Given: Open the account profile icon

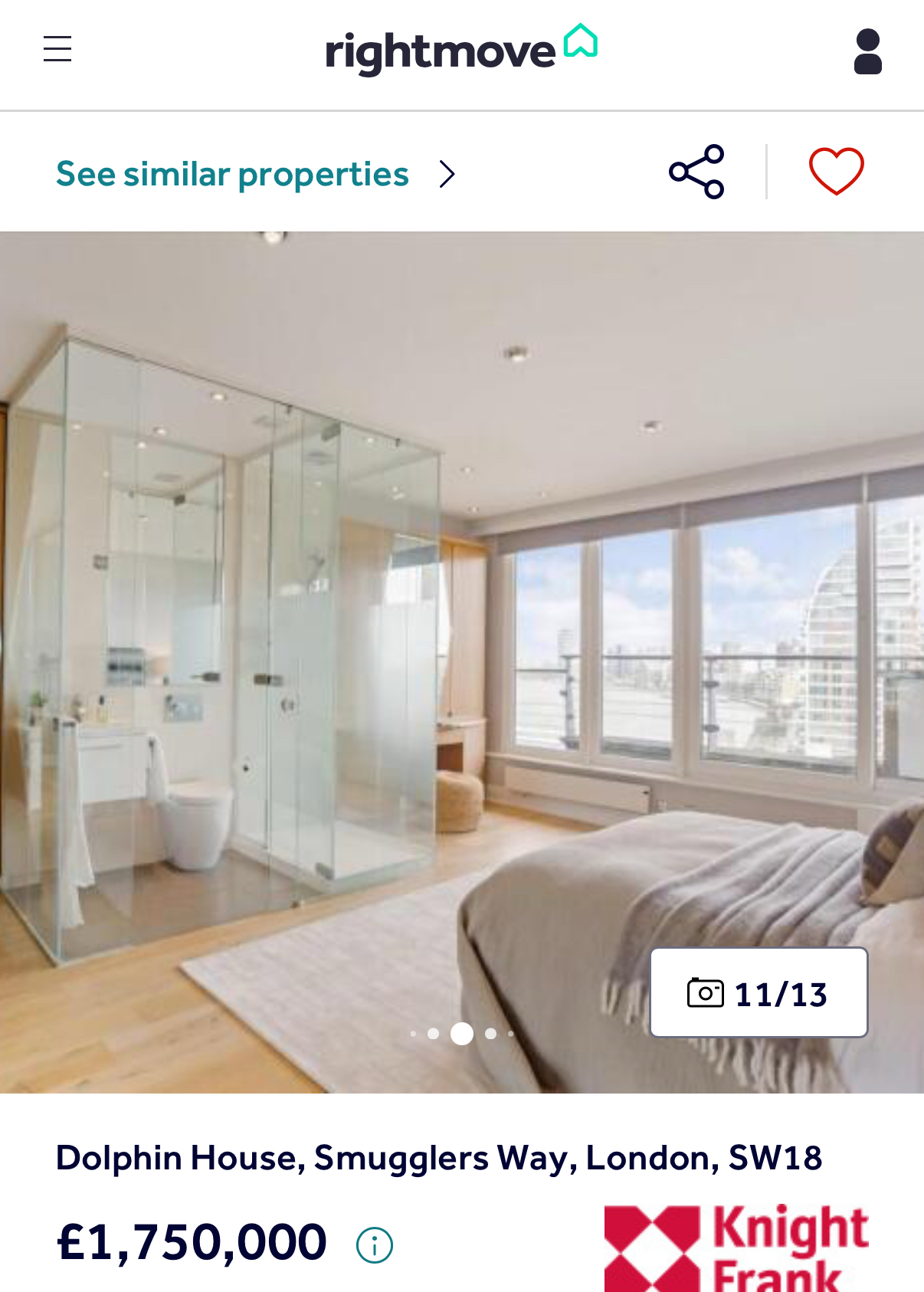Looking at the screenshot, I should coord(867,51).
